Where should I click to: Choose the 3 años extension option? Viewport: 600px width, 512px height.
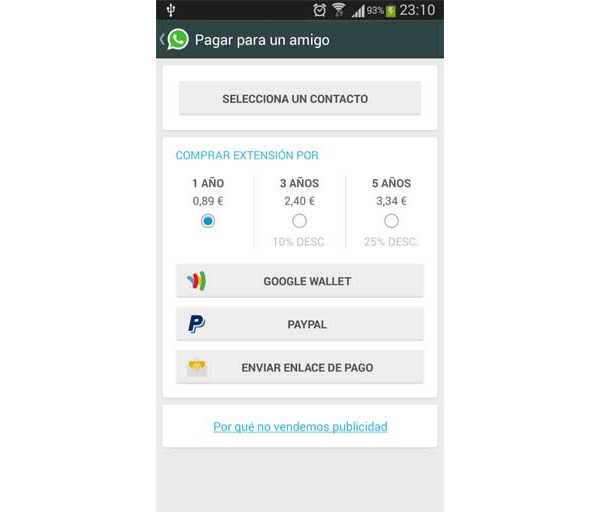click(299, 221)
